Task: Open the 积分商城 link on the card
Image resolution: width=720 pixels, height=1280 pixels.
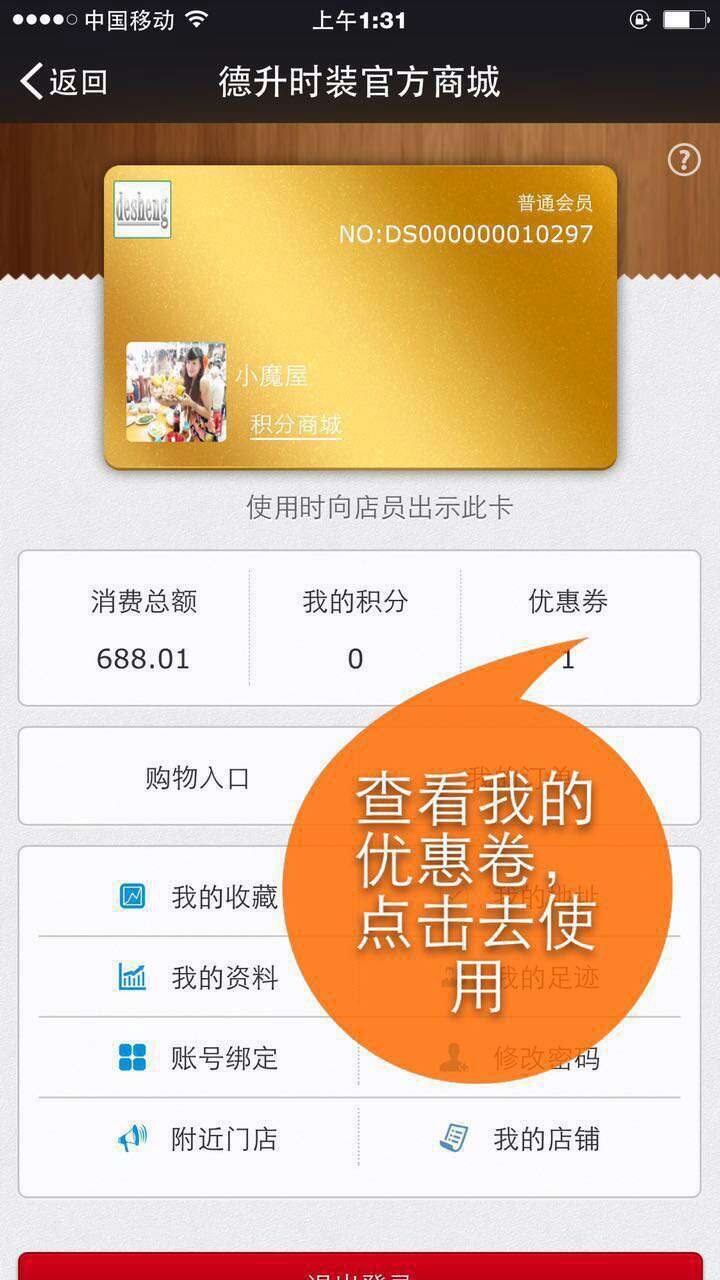Action: 296,424
